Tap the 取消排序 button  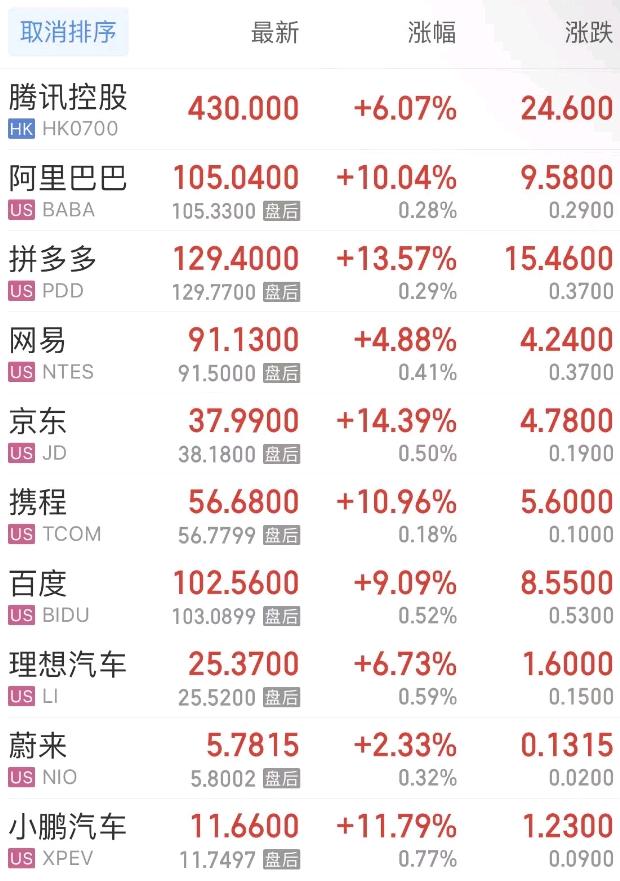pyautogui.click(x=68, y=32)
